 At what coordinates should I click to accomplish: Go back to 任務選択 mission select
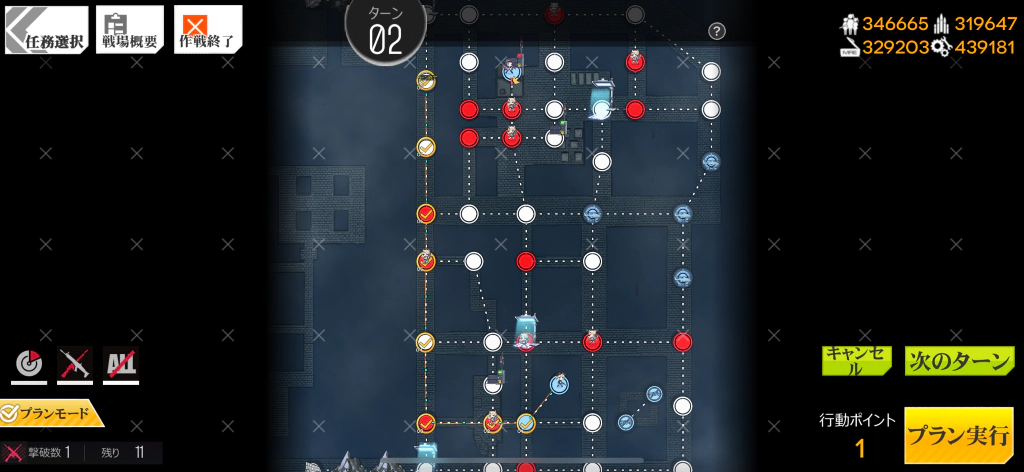click(x=46, y=30)
